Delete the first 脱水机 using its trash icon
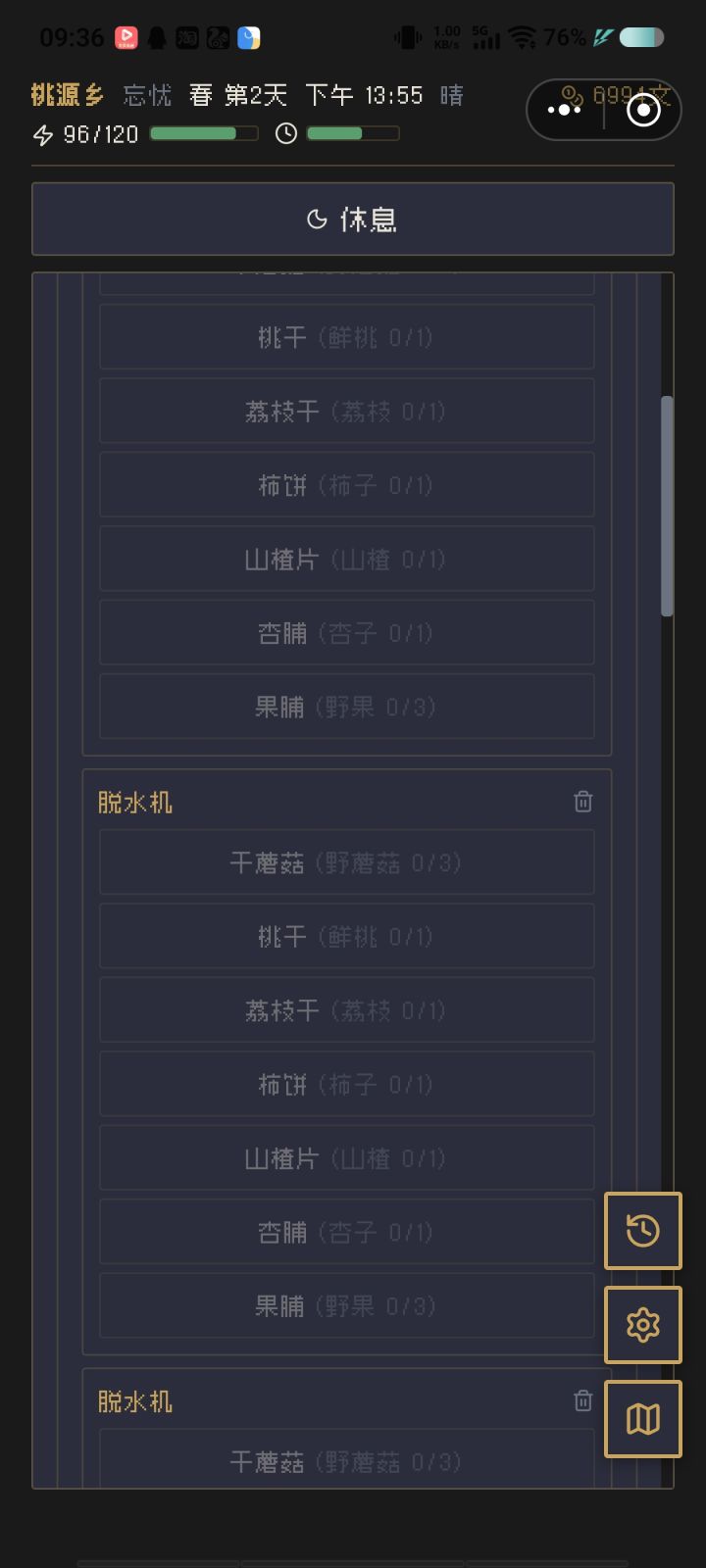The width and height of the screenshot is (706, 1568). click(x=583, y=802)
